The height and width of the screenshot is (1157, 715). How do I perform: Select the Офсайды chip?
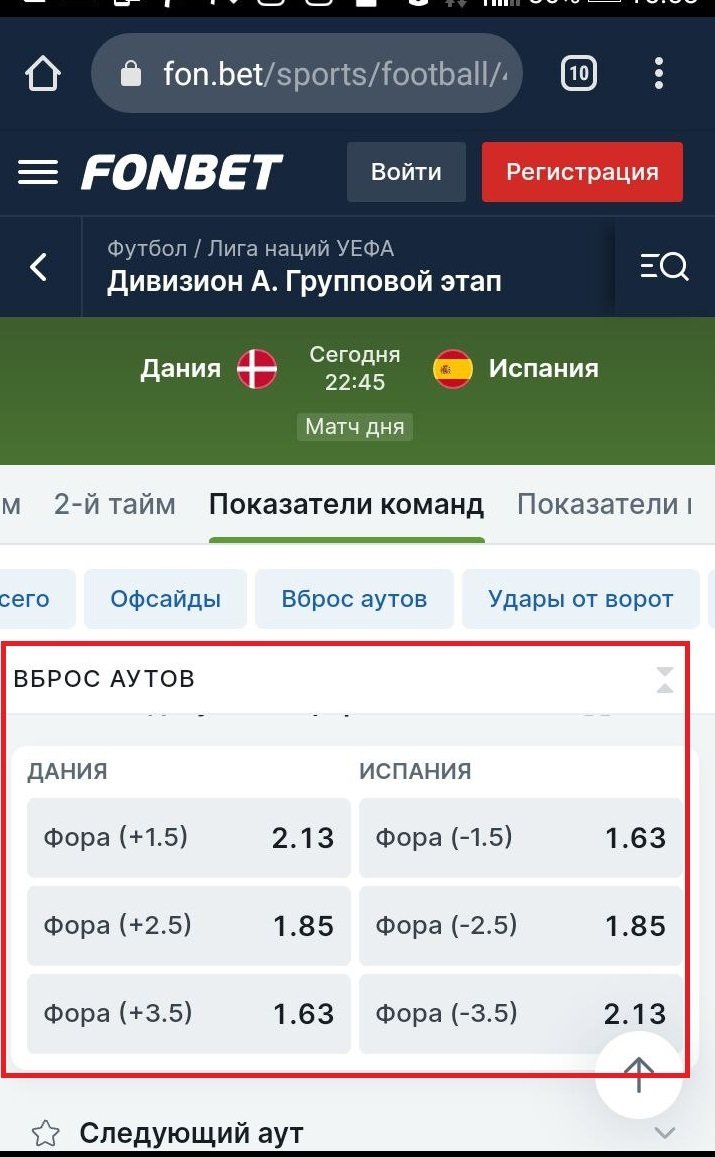[165, 599]
